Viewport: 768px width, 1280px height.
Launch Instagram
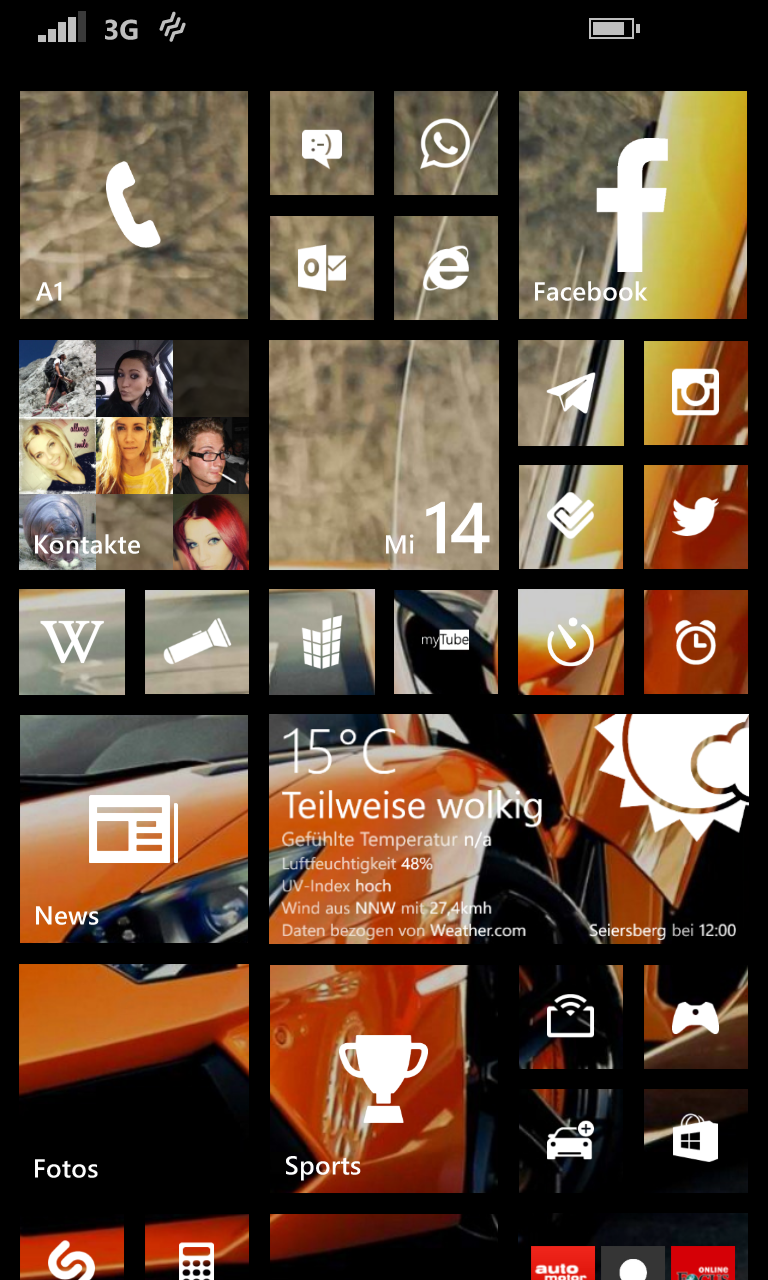[x=695, y=393]
